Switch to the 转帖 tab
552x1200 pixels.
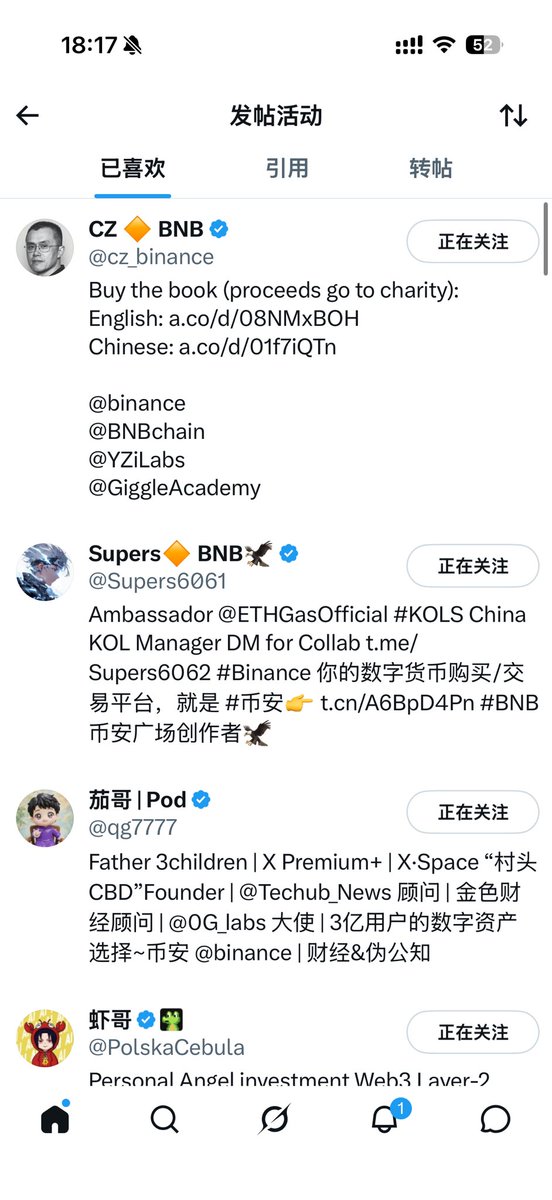pyautogui.click(x=431, y=168)
